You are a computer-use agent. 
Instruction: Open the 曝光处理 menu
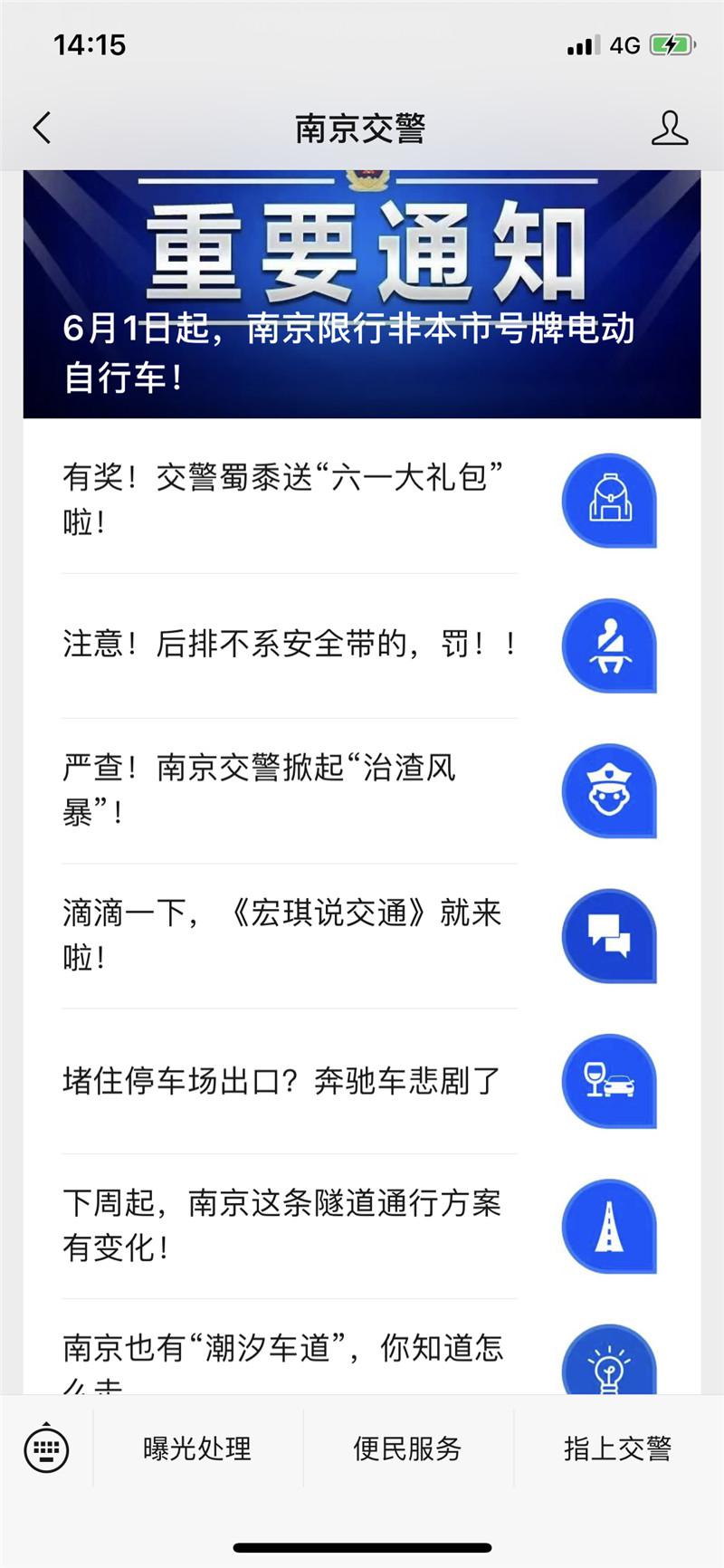coord(197,1448)
